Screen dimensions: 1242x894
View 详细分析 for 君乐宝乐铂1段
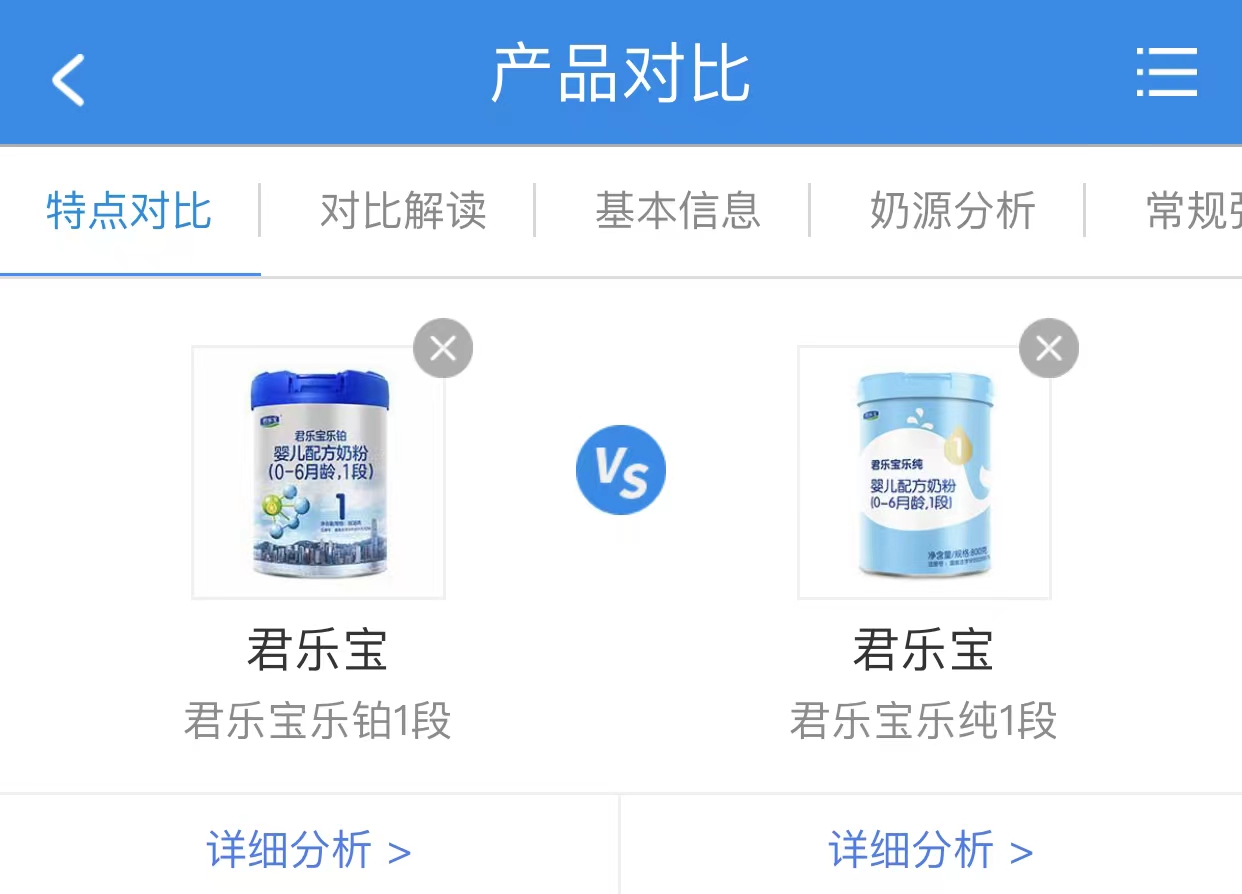pos(309,851)
